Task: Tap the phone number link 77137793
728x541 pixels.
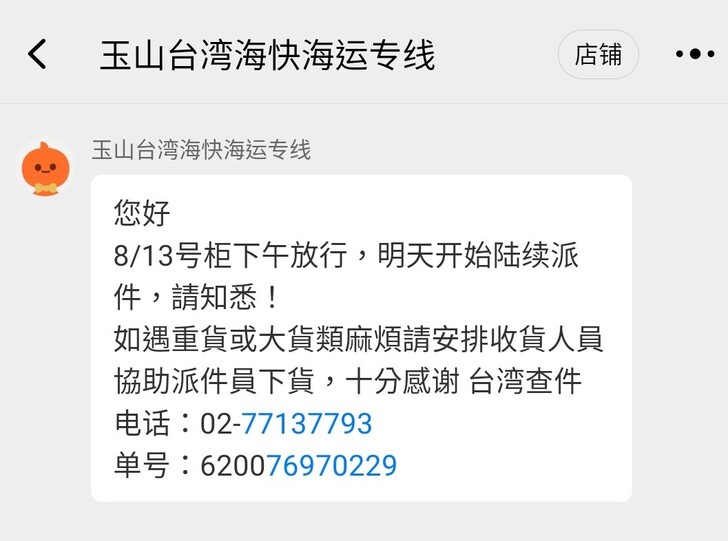Action: click(307, 424)
